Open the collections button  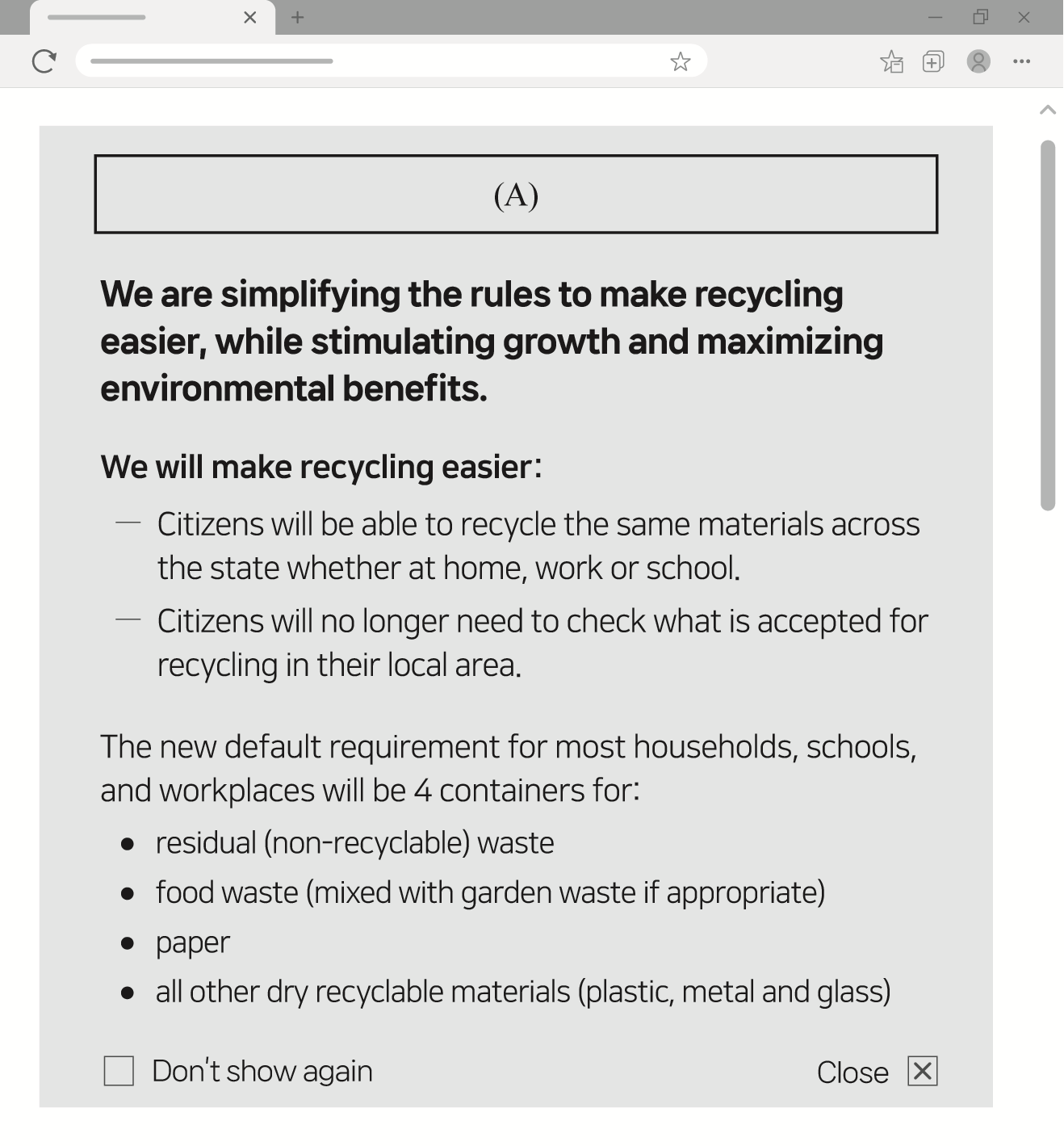933,61
